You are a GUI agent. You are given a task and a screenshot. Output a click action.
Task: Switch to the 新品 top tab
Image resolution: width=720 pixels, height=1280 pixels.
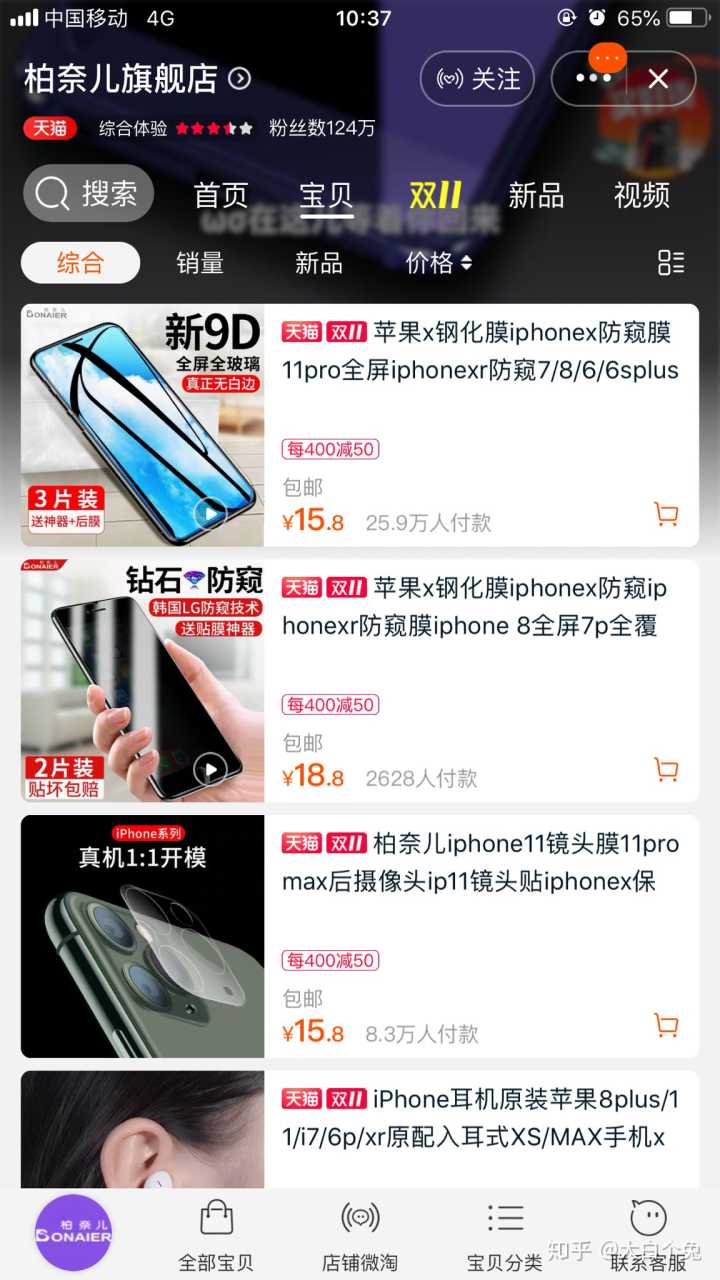(536, 195)
